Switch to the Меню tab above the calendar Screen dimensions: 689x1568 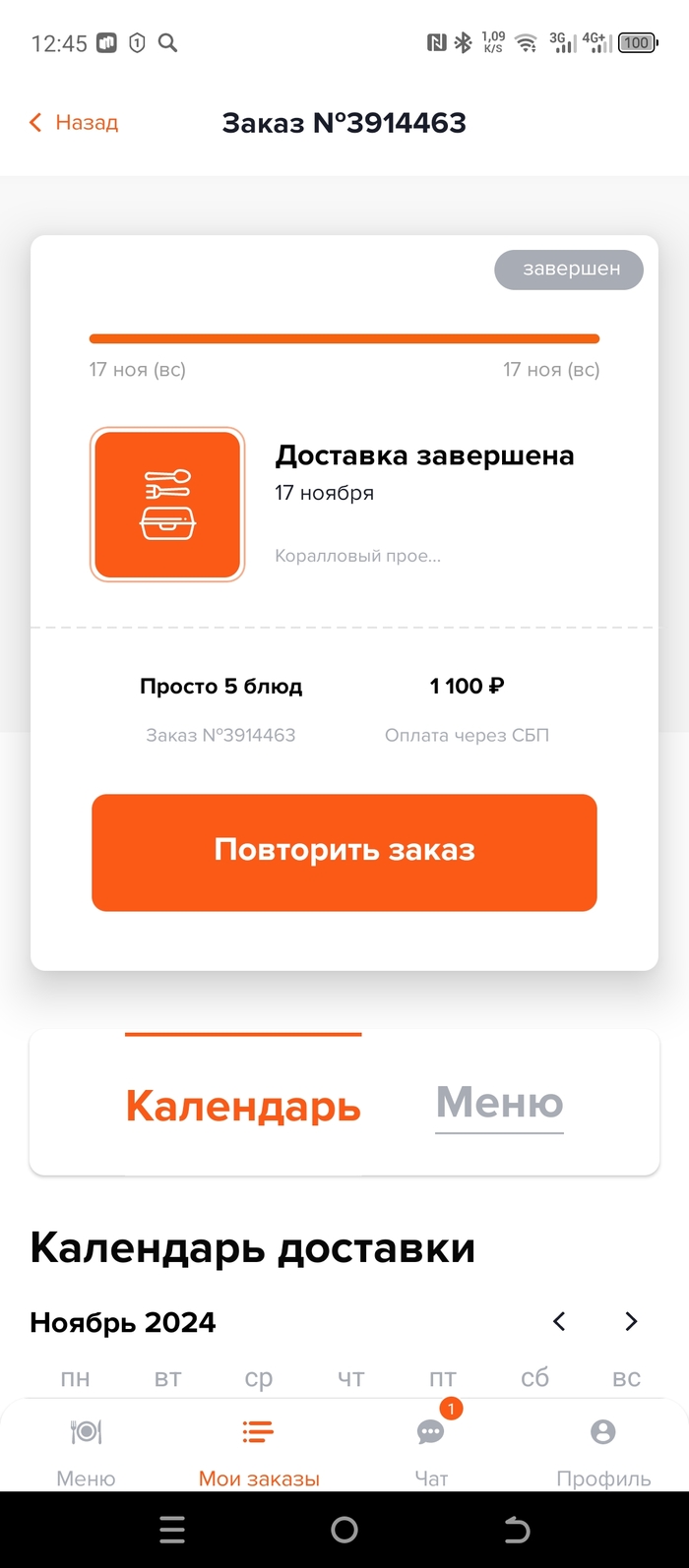pos(499,1103)
